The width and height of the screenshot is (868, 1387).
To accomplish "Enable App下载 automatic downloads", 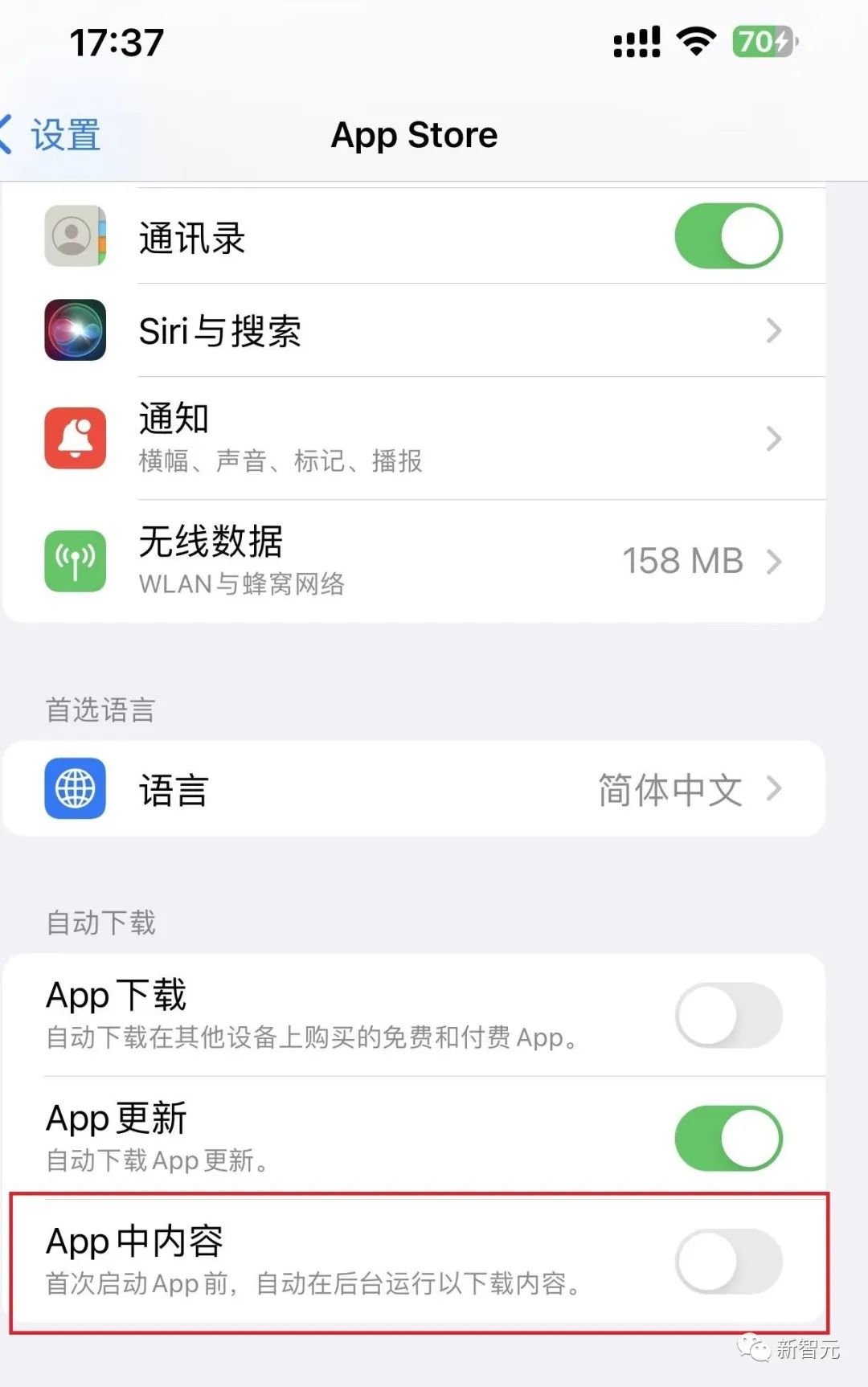I will (x=728, y=1016).
